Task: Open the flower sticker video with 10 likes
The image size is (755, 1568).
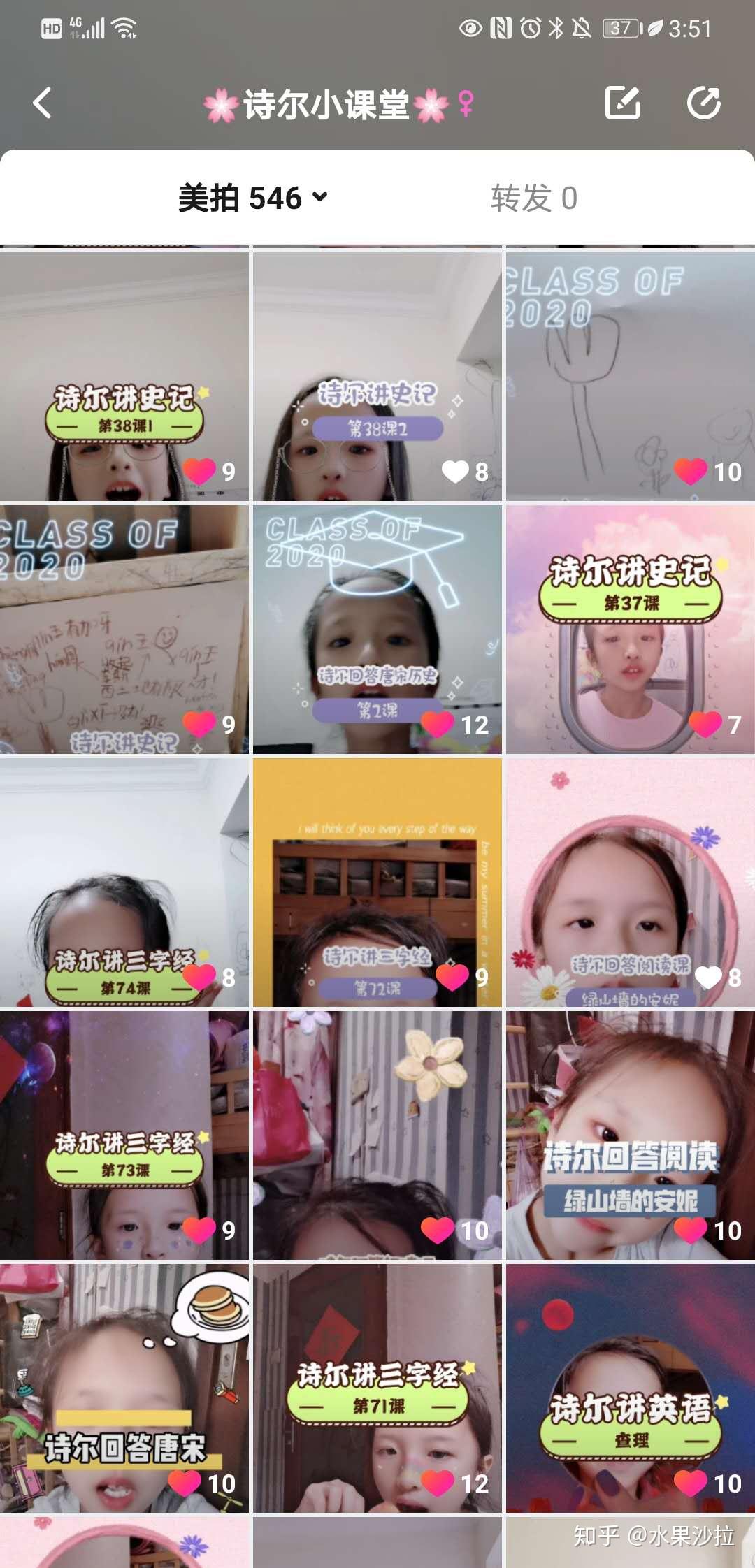Action: (x=377, y=1135)
